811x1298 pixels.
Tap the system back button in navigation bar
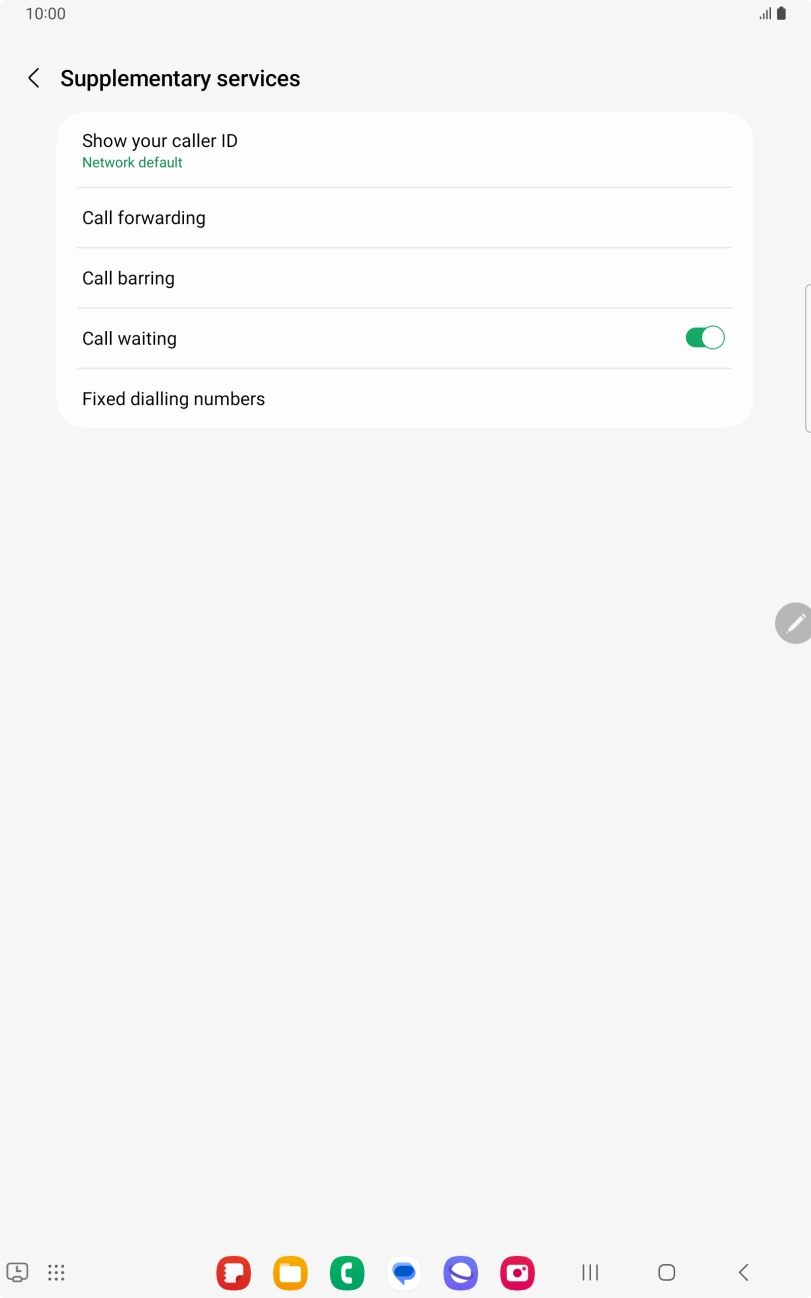pos(743,1272)
